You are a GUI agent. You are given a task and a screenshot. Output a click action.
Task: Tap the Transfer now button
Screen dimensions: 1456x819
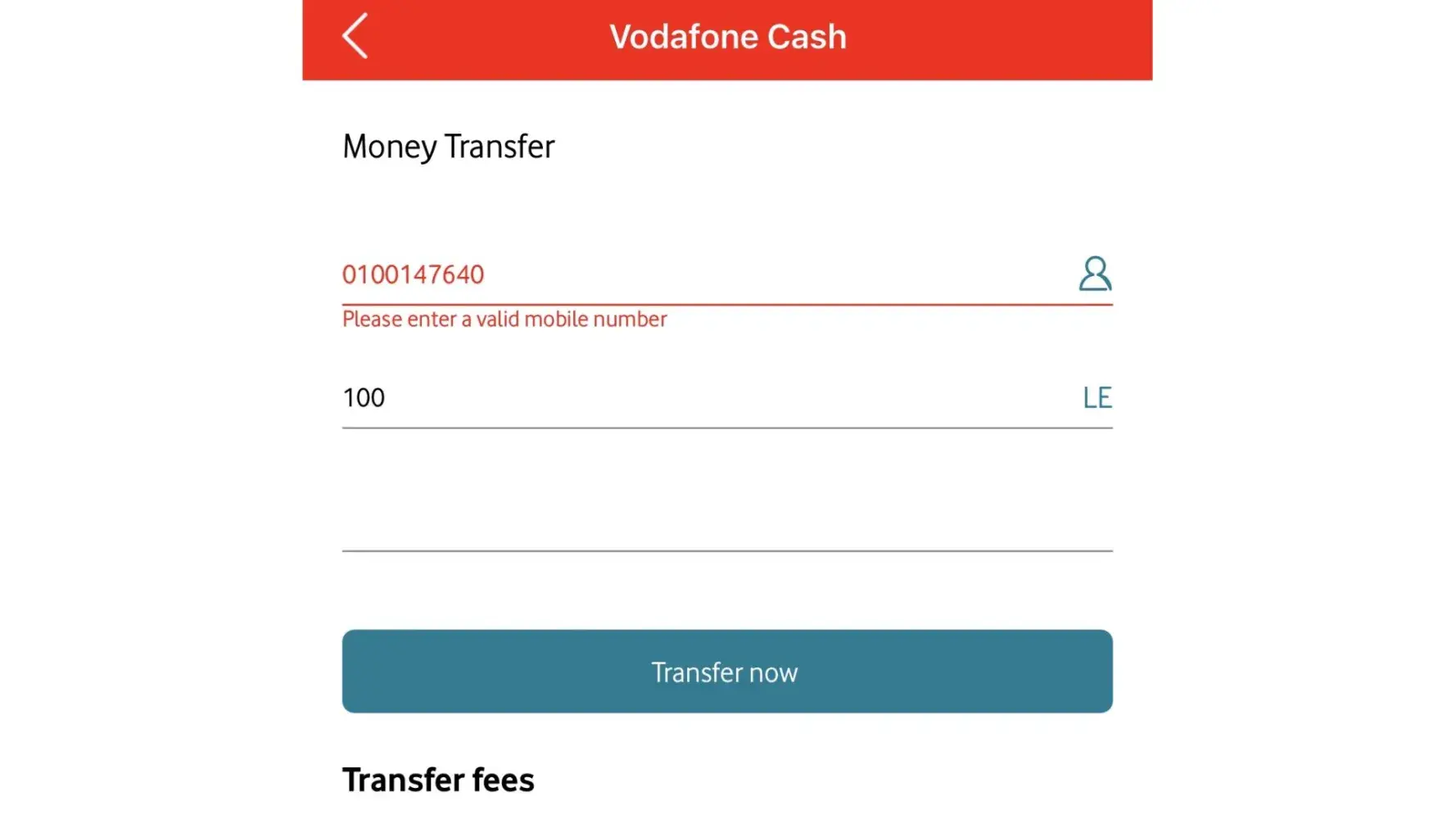point(726,672)
